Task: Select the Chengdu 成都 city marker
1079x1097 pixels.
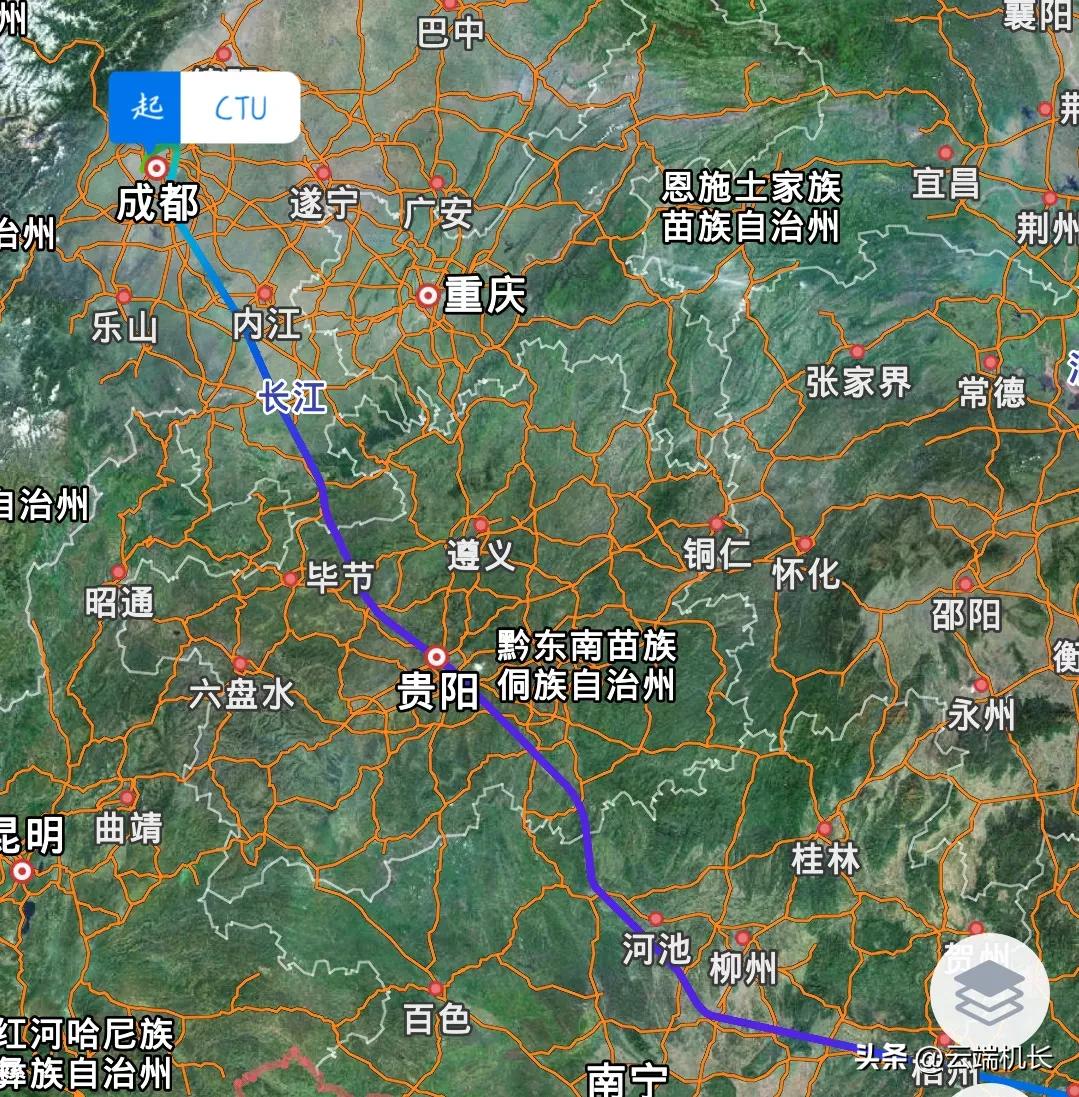Action: pos(156,168)
